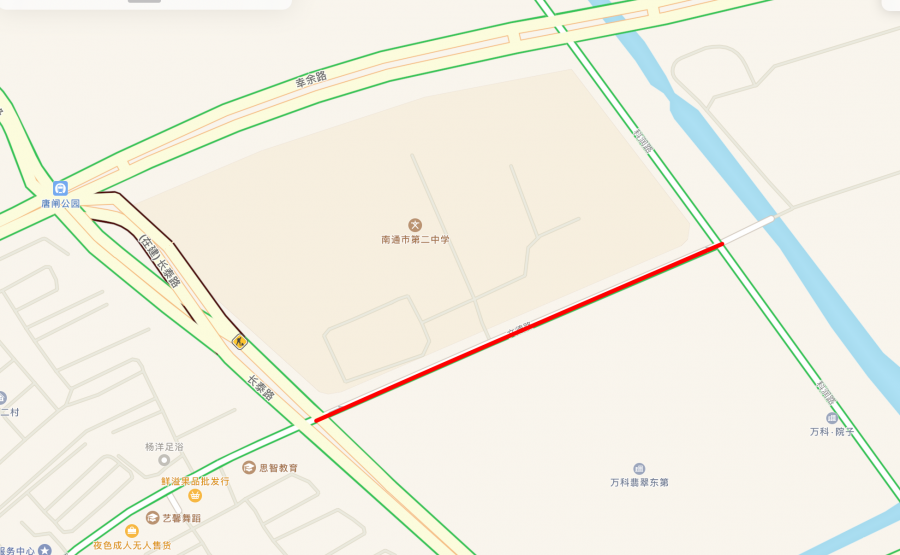Open the 万科·院子 place marker
The height and width of the screenshot is (555, 900).
tap(831, 418)
